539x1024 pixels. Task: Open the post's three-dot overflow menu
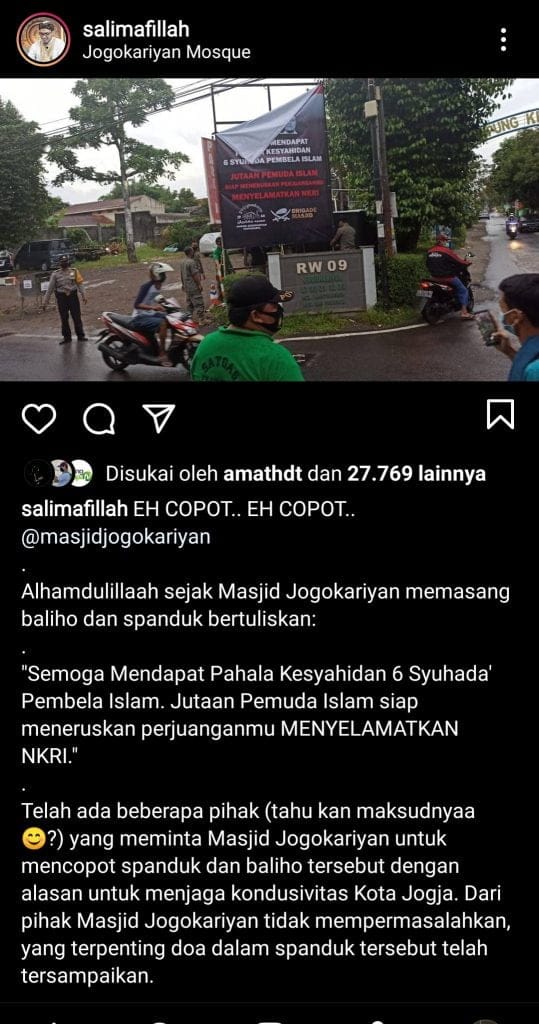click(x=503, y=39)
